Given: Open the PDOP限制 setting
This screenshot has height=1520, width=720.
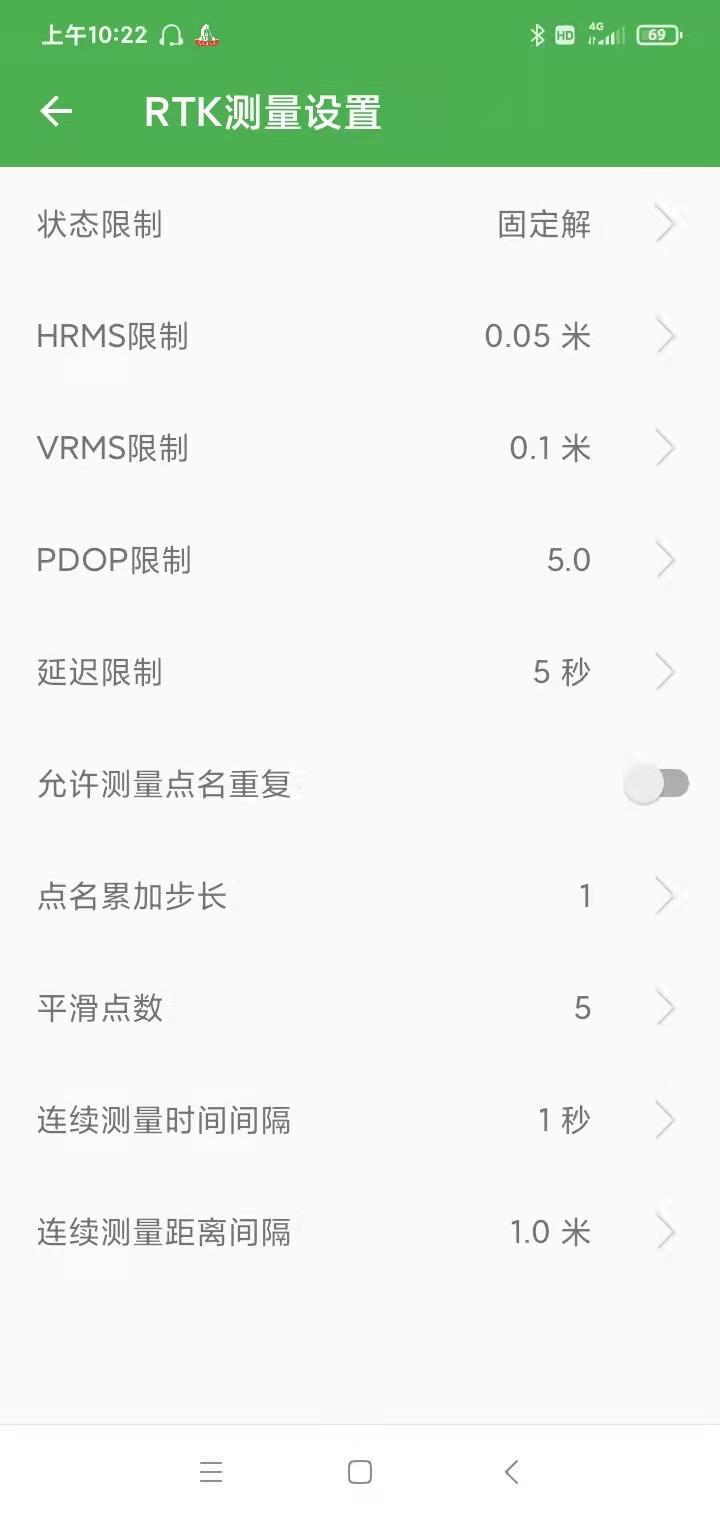Looking at the screenshot, I should 360,560.
